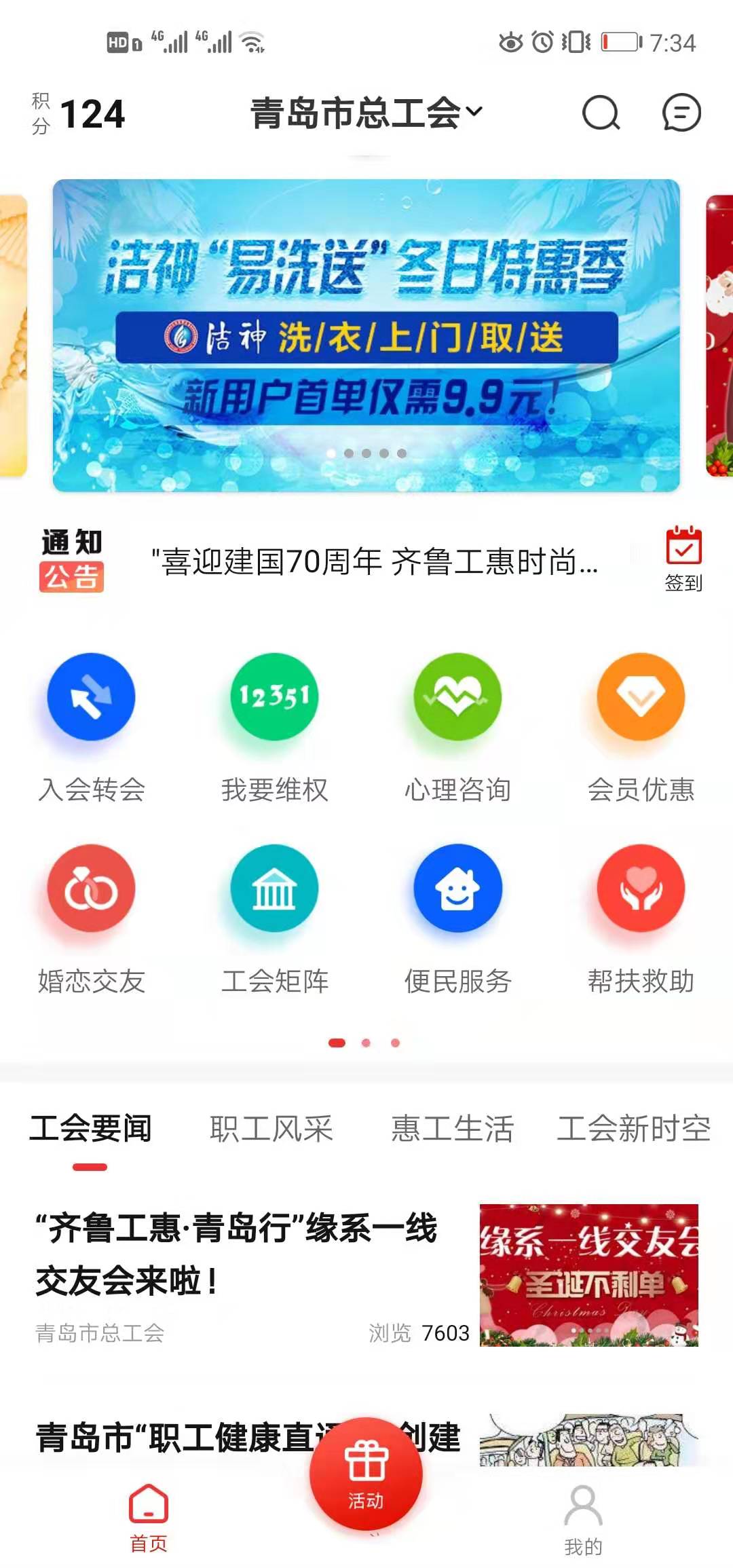Read the 喜迎建国70周年 notice
Viewport: 733px width, 1568px height.
[x=374, y=562]
